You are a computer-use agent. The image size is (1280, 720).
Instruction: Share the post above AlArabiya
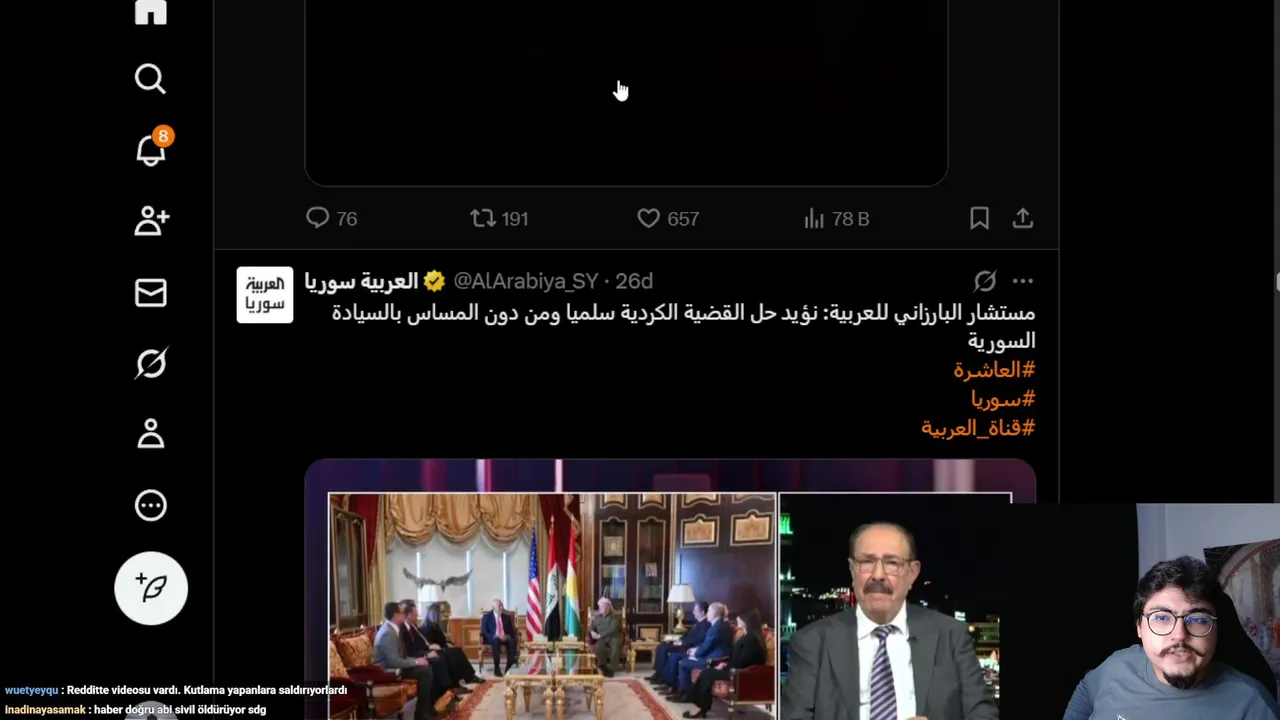[1022, 218]
